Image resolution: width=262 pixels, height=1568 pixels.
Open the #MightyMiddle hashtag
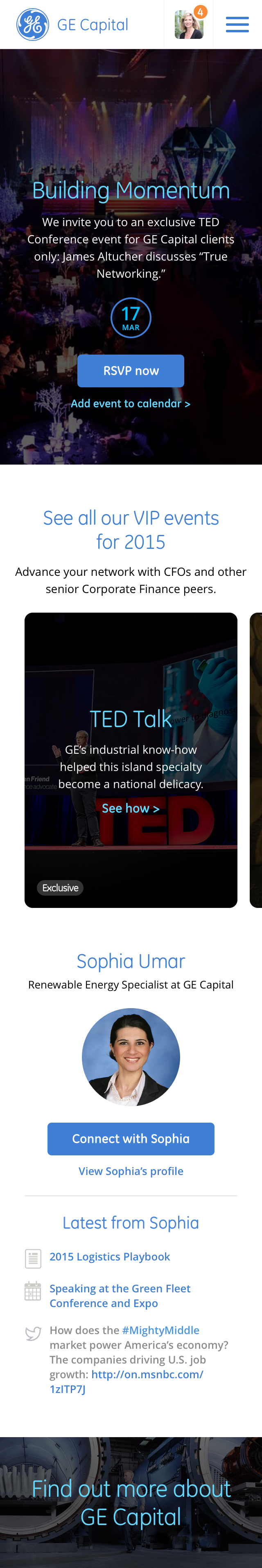160,1331
